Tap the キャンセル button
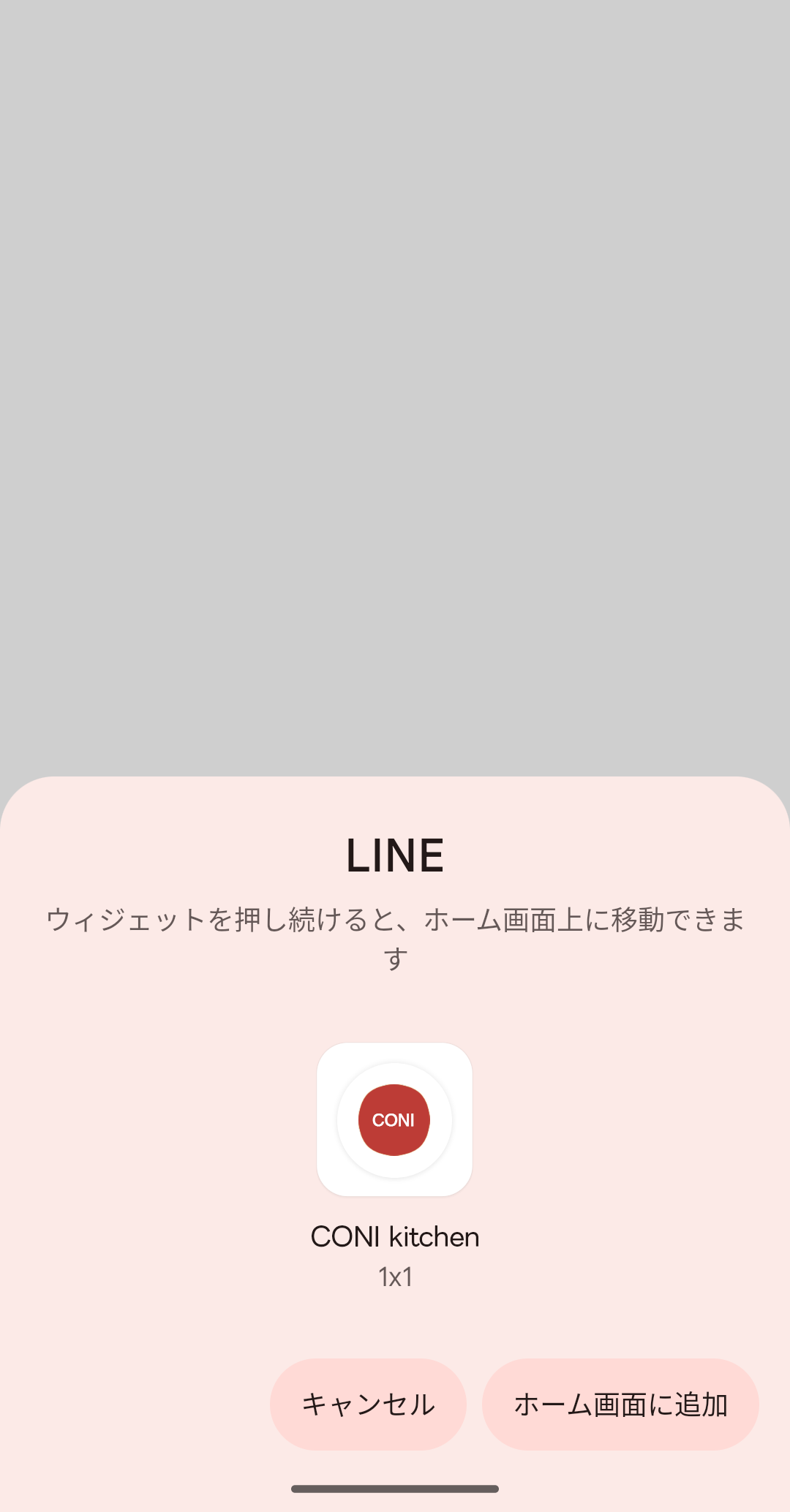790x1512 pixels. coord(368,1405)
